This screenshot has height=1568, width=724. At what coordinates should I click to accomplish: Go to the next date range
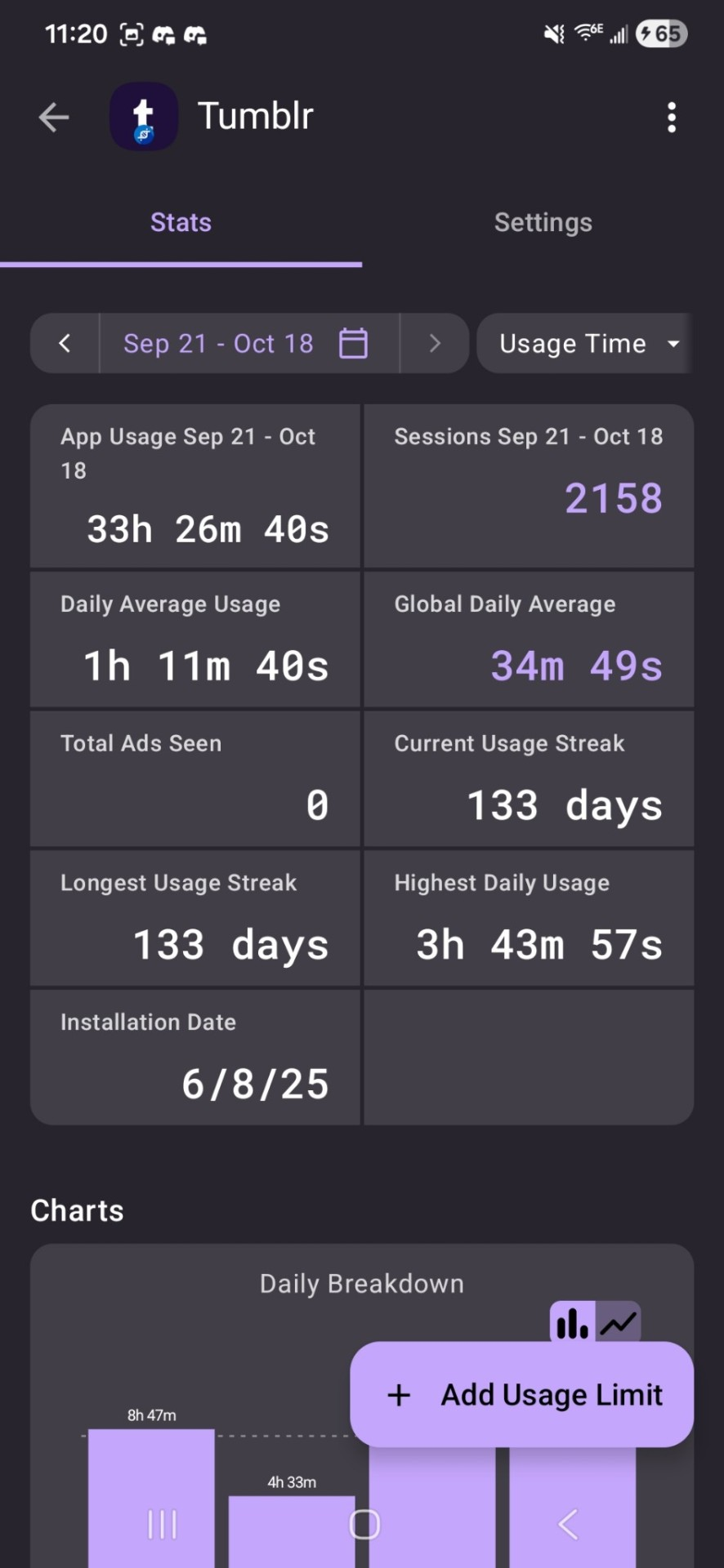click(x=435, y=343)
